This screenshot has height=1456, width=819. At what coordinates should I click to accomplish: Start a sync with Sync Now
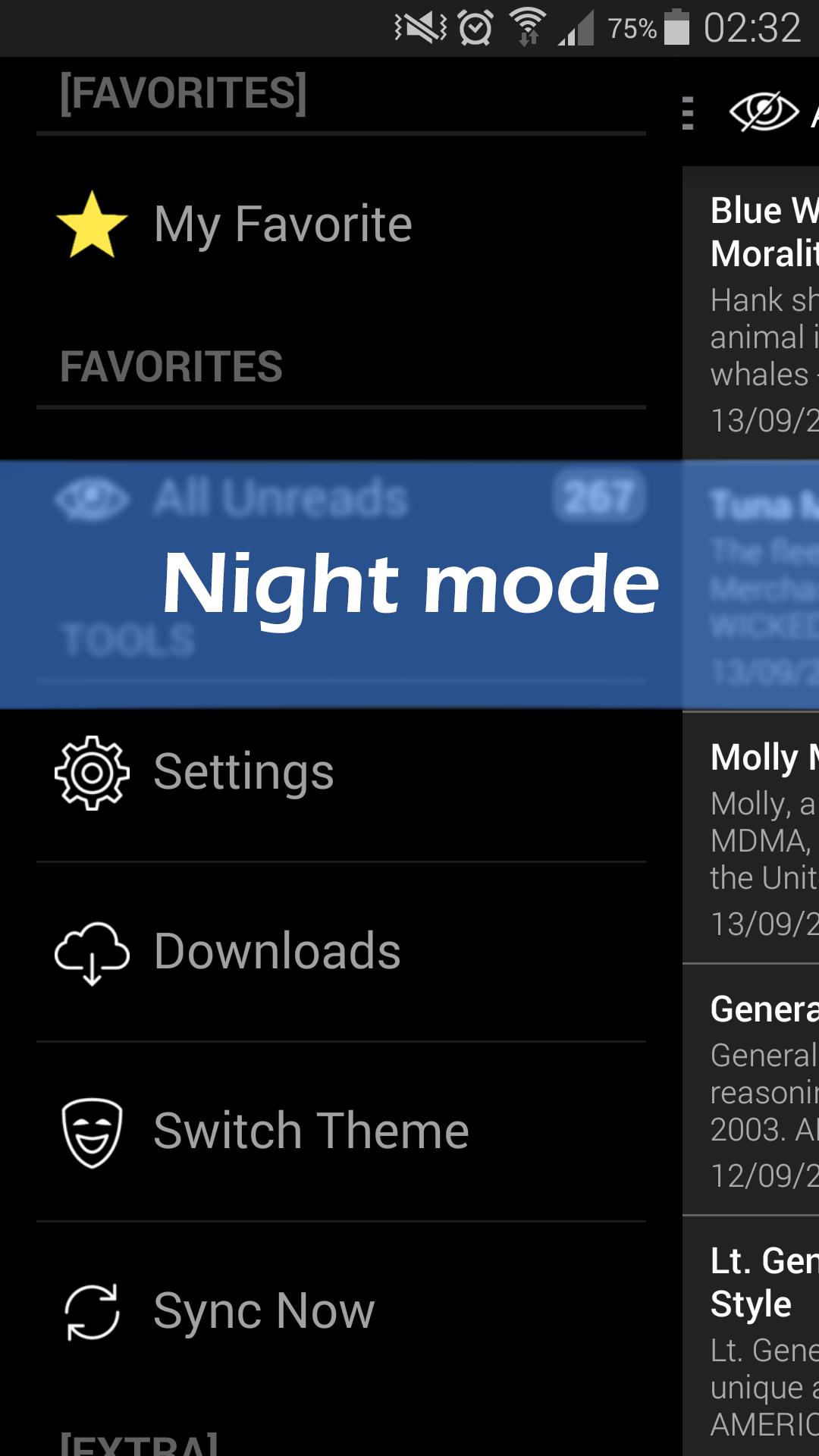coord(264,1310)
